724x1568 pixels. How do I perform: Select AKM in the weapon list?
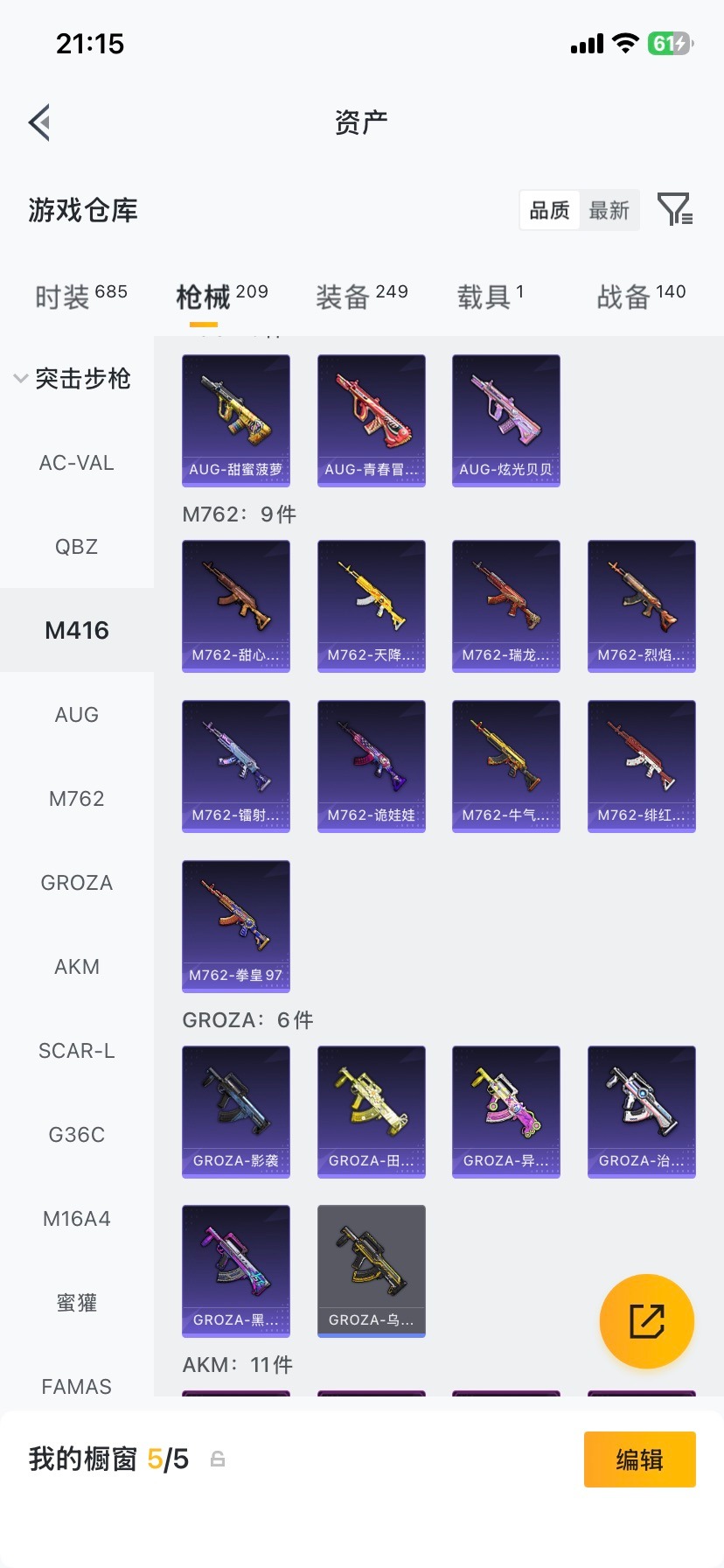(77, 967)
